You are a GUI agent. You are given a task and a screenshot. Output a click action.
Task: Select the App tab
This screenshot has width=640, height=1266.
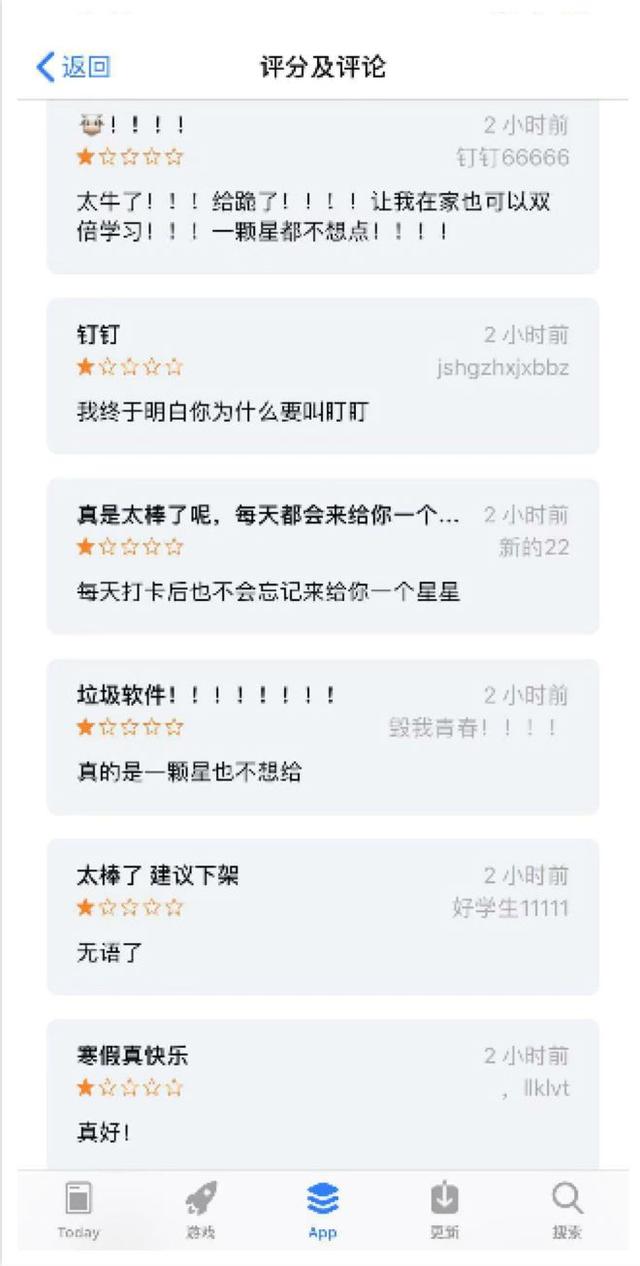click(x=322, y=1210)
